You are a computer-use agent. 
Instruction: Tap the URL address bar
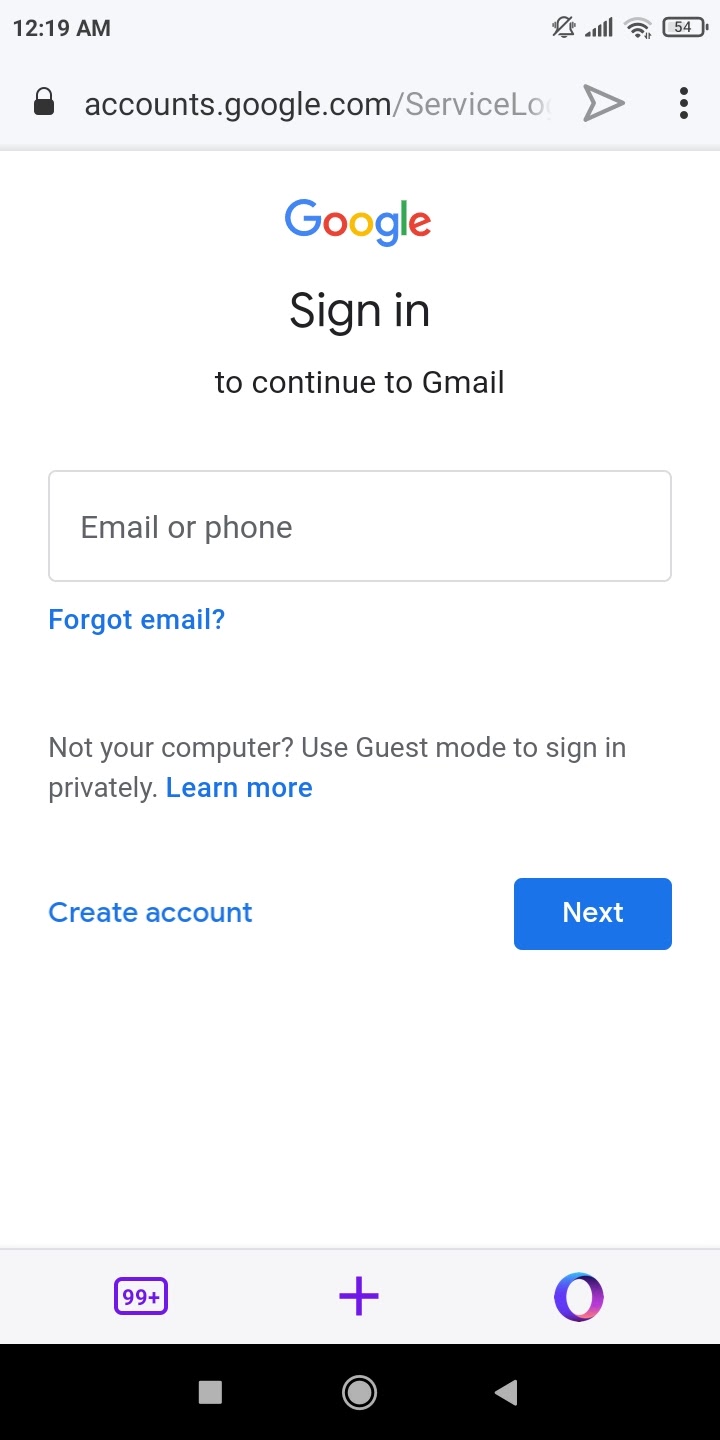(x=317, y=104)
